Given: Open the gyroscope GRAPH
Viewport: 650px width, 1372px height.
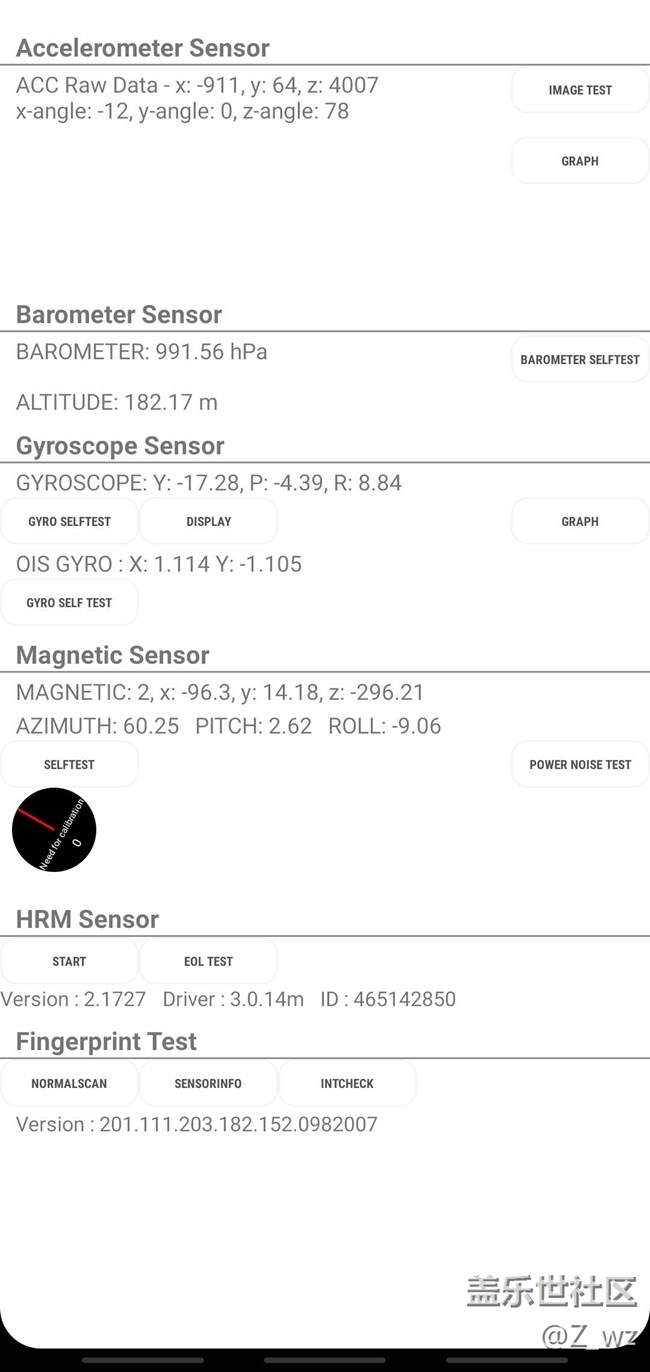Looking at the screenshot, I should 580,522.
